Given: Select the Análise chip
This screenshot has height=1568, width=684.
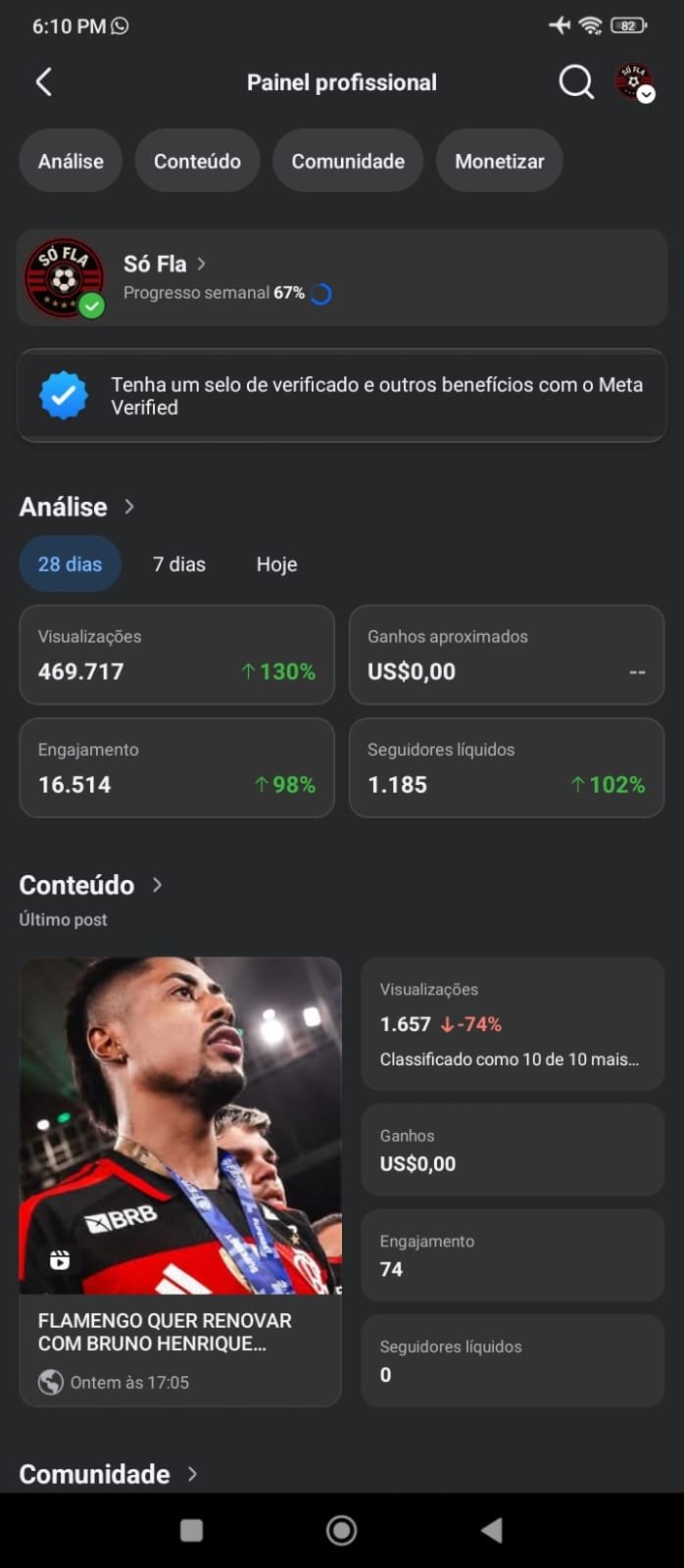Looking at the screenshot, I should (71, 161).
